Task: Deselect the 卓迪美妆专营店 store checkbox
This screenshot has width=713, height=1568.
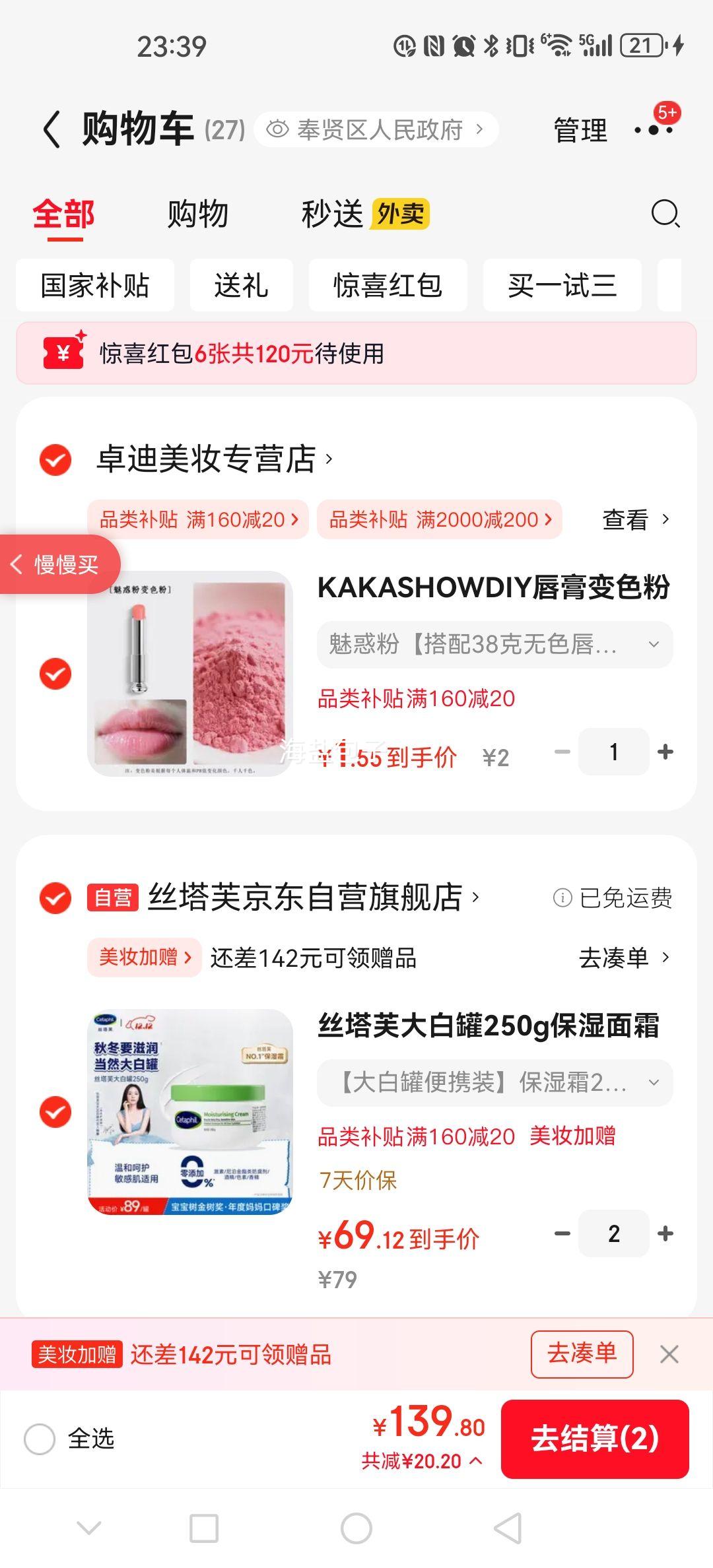Action: (x=55, y=461)
